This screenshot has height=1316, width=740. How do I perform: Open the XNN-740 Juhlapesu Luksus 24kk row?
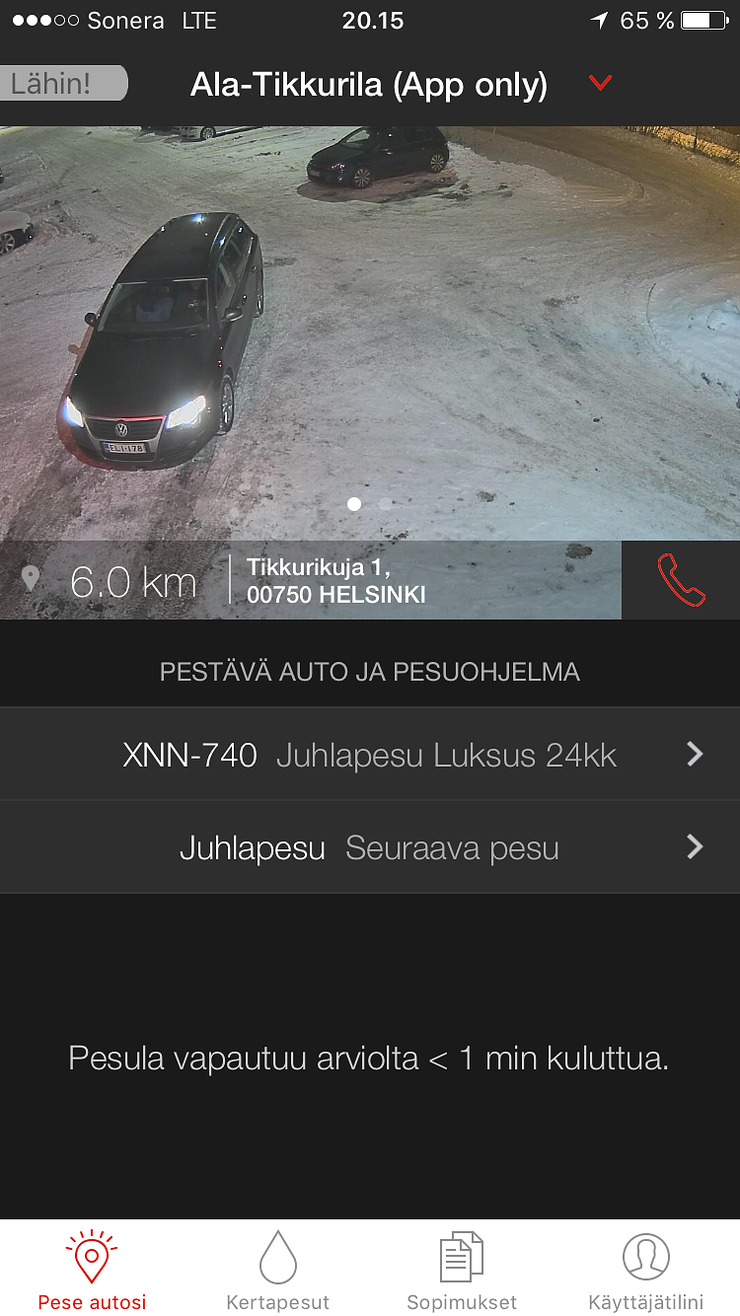[x=370, y=755]
